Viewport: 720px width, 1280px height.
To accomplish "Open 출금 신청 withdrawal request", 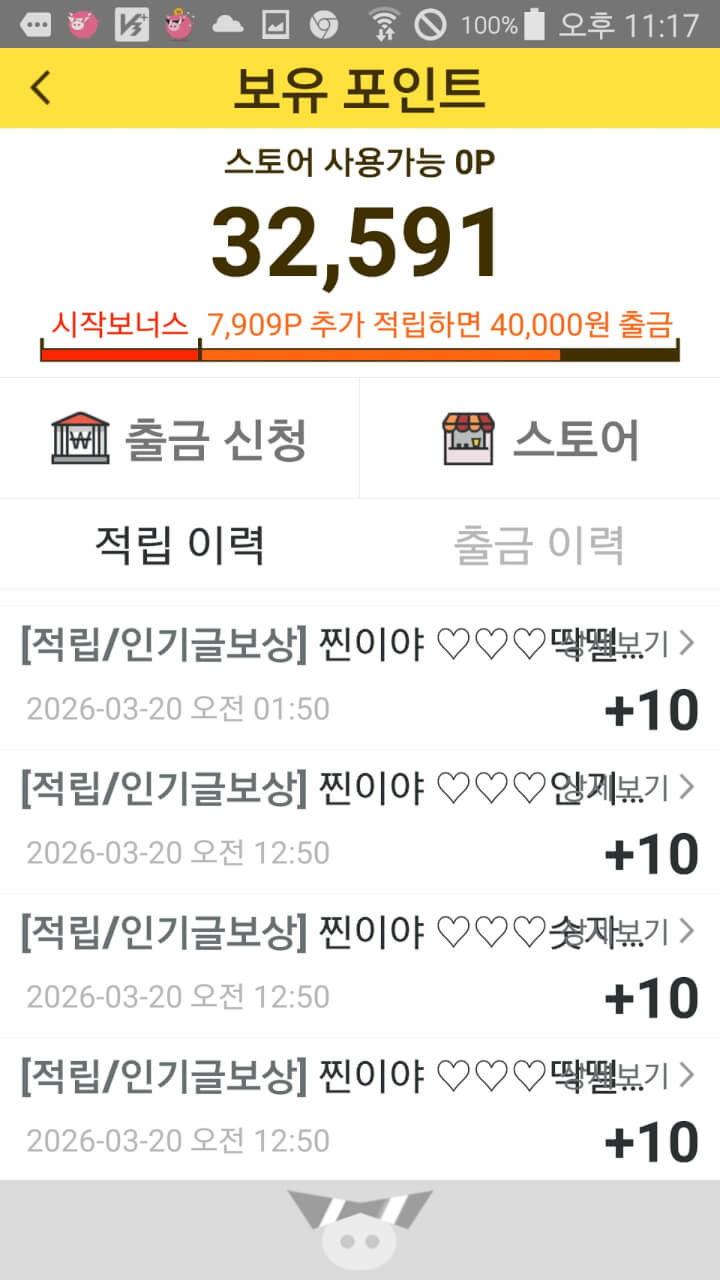I will 180,438.
